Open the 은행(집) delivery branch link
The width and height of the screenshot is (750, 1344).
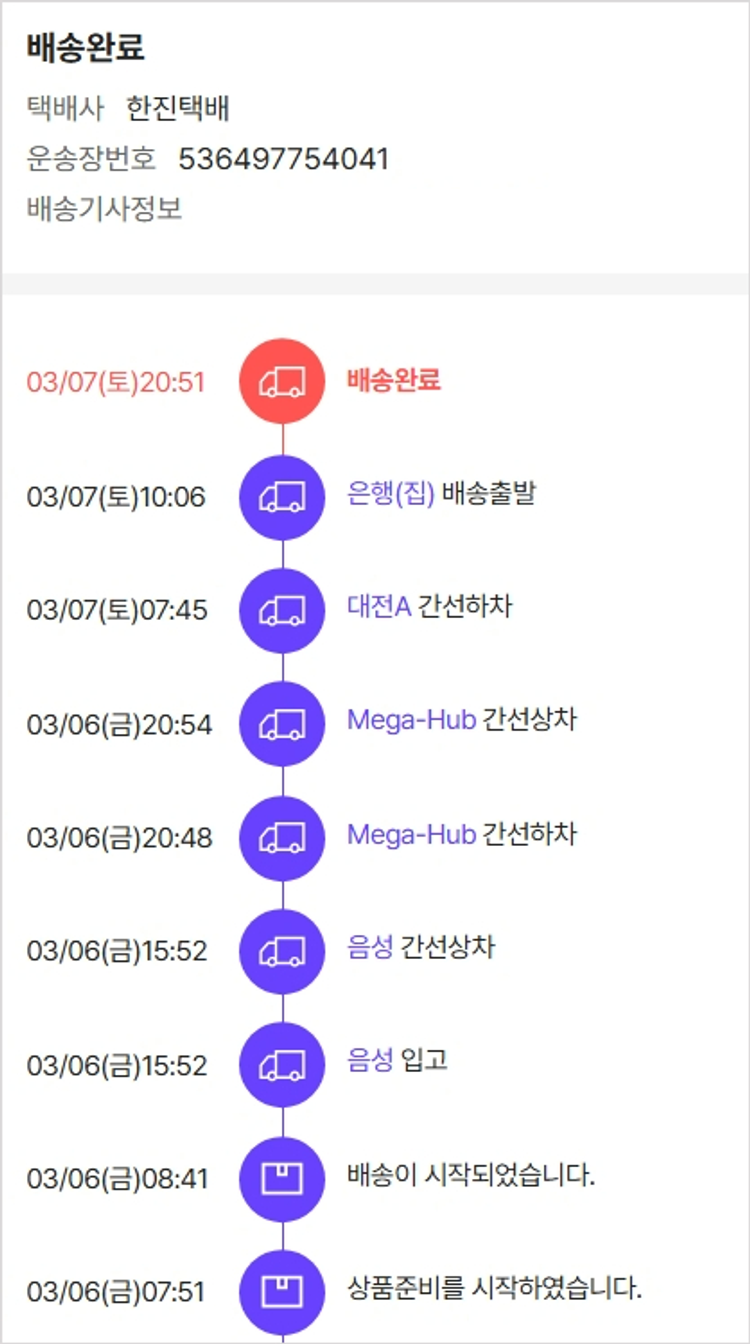(390, 494)
